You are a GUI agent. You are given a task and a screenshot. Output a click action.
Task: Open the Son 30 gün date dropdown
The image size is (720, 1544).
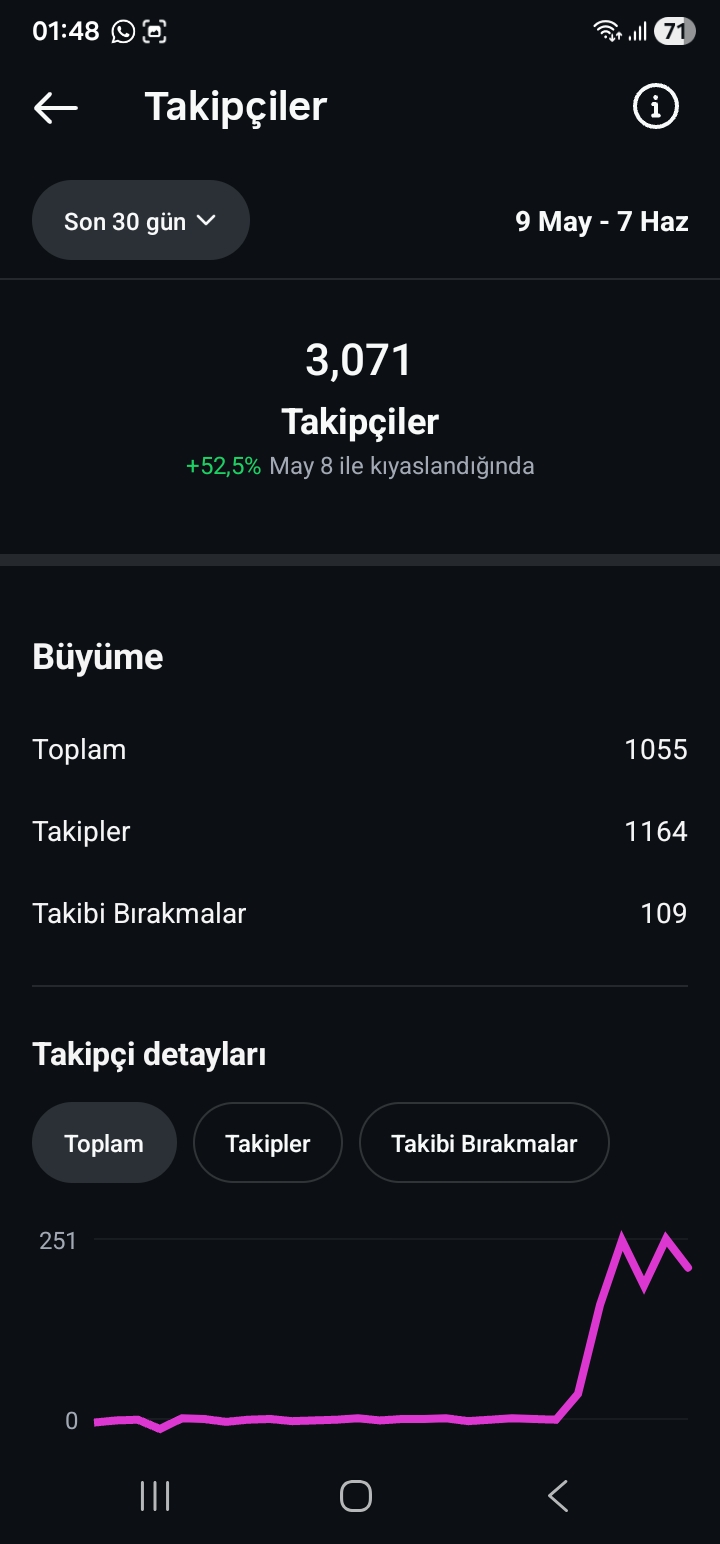click(141, 221)
